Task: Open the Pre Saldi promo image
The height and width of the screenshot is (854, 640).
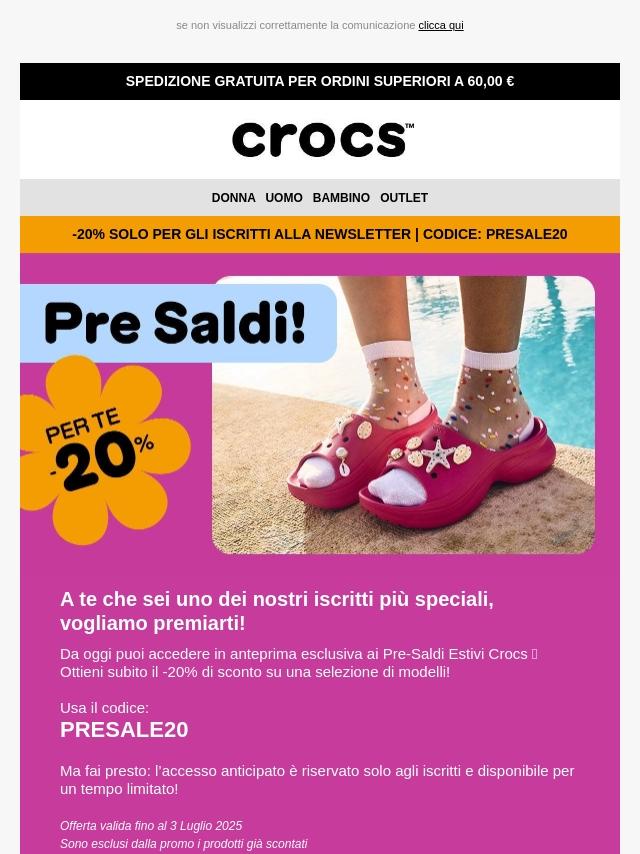Action: click(320, 415)
